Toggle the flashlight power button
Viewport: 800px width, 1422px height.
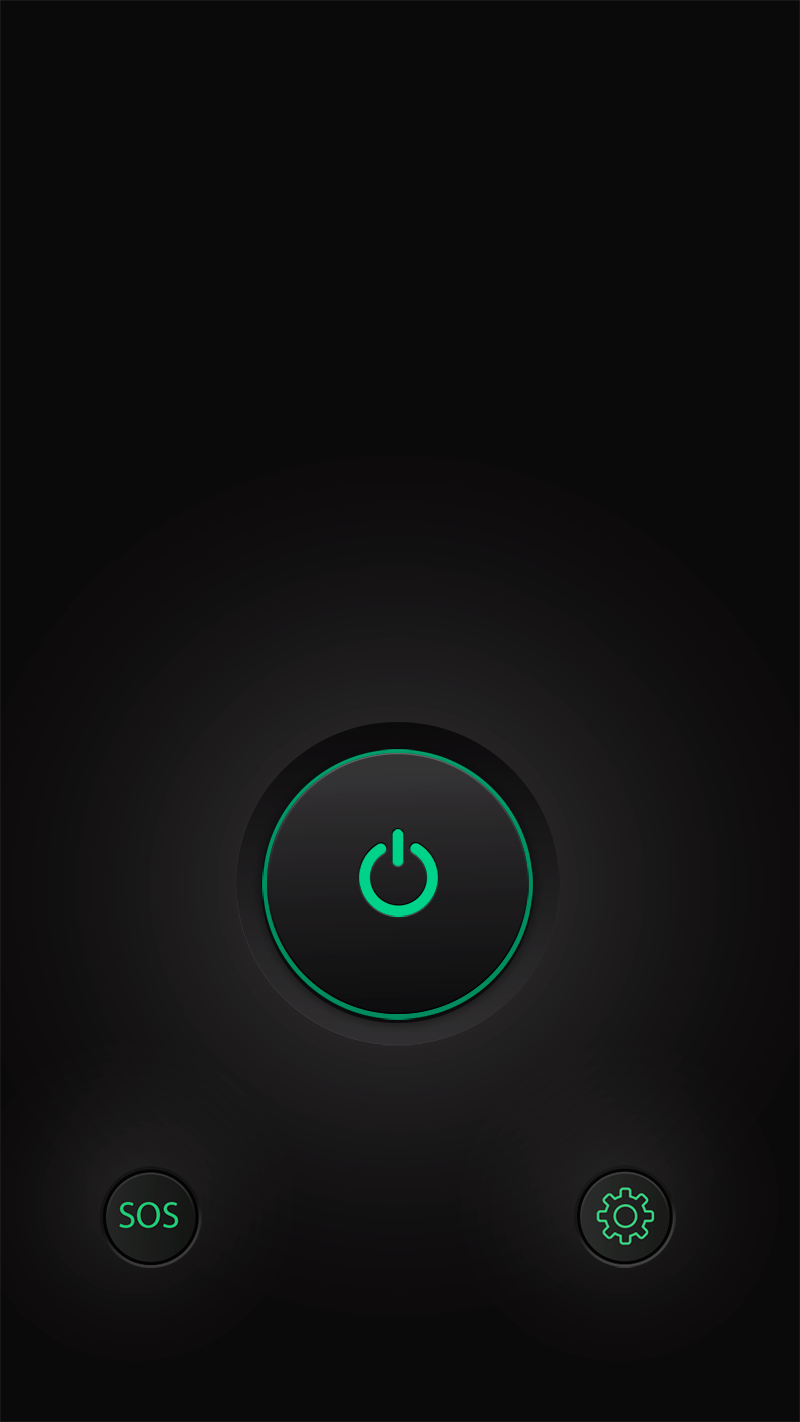398,883
